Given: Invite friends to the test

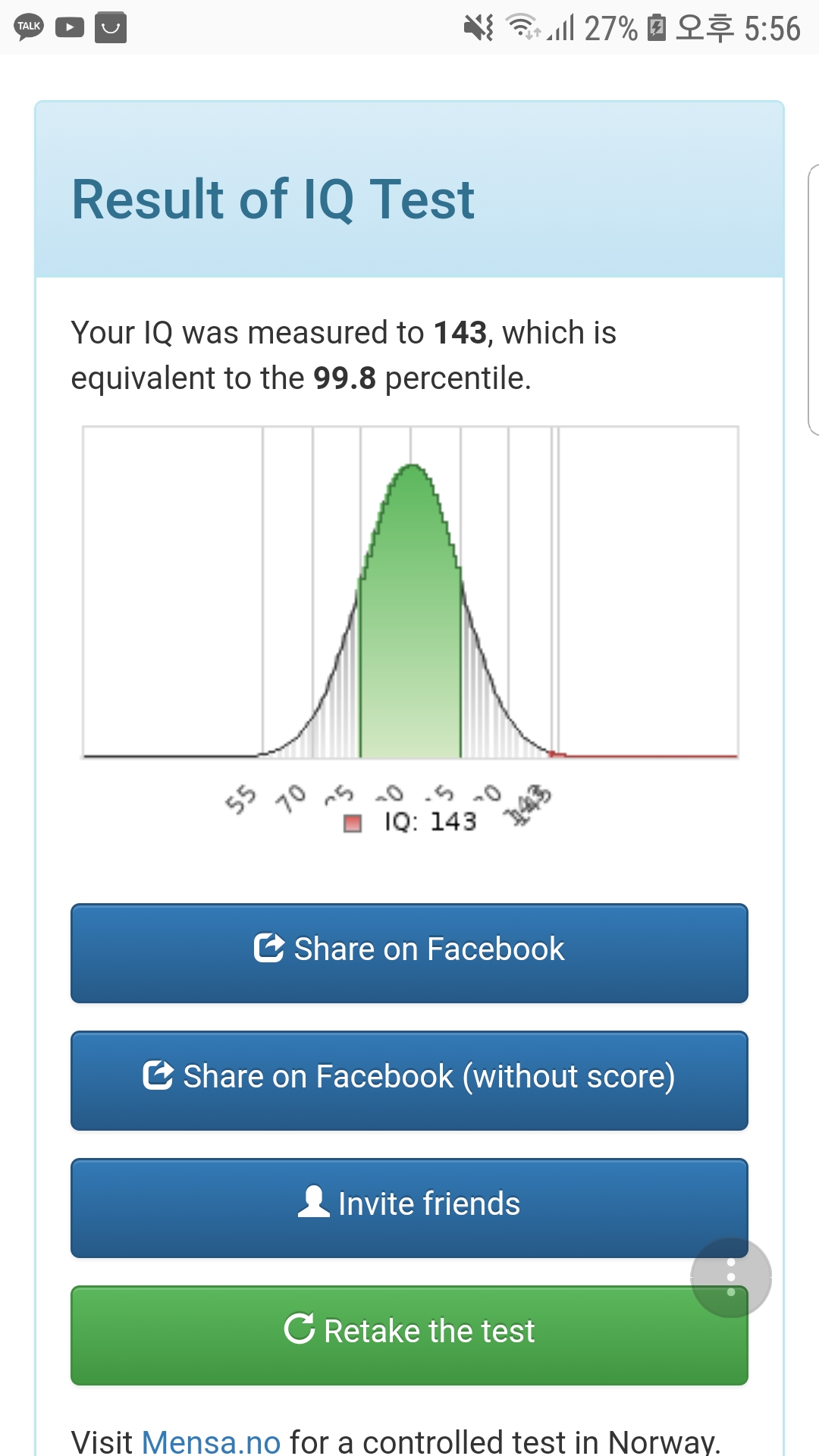Looking at the screenshot, I should click(x=409, y=1207).
